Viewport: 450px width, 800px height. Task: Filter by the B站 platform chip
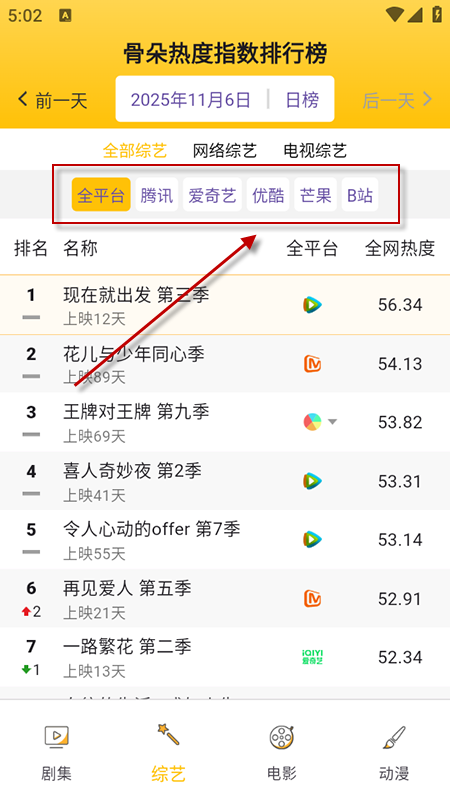(360, 194)
